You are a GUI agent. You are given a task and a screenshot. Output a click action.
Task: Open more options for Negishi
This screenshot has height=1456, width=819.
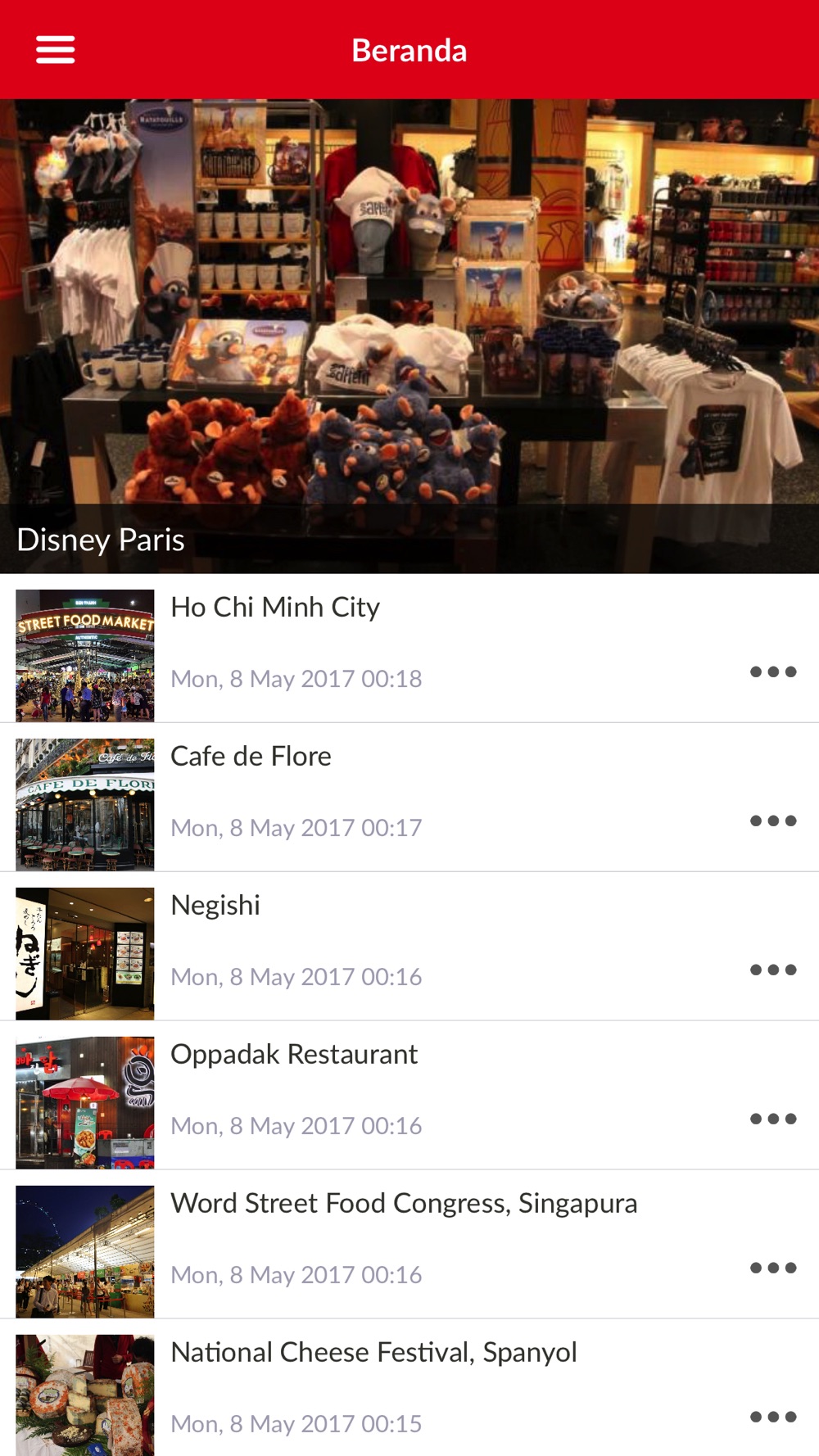click(x=773, y=970)
